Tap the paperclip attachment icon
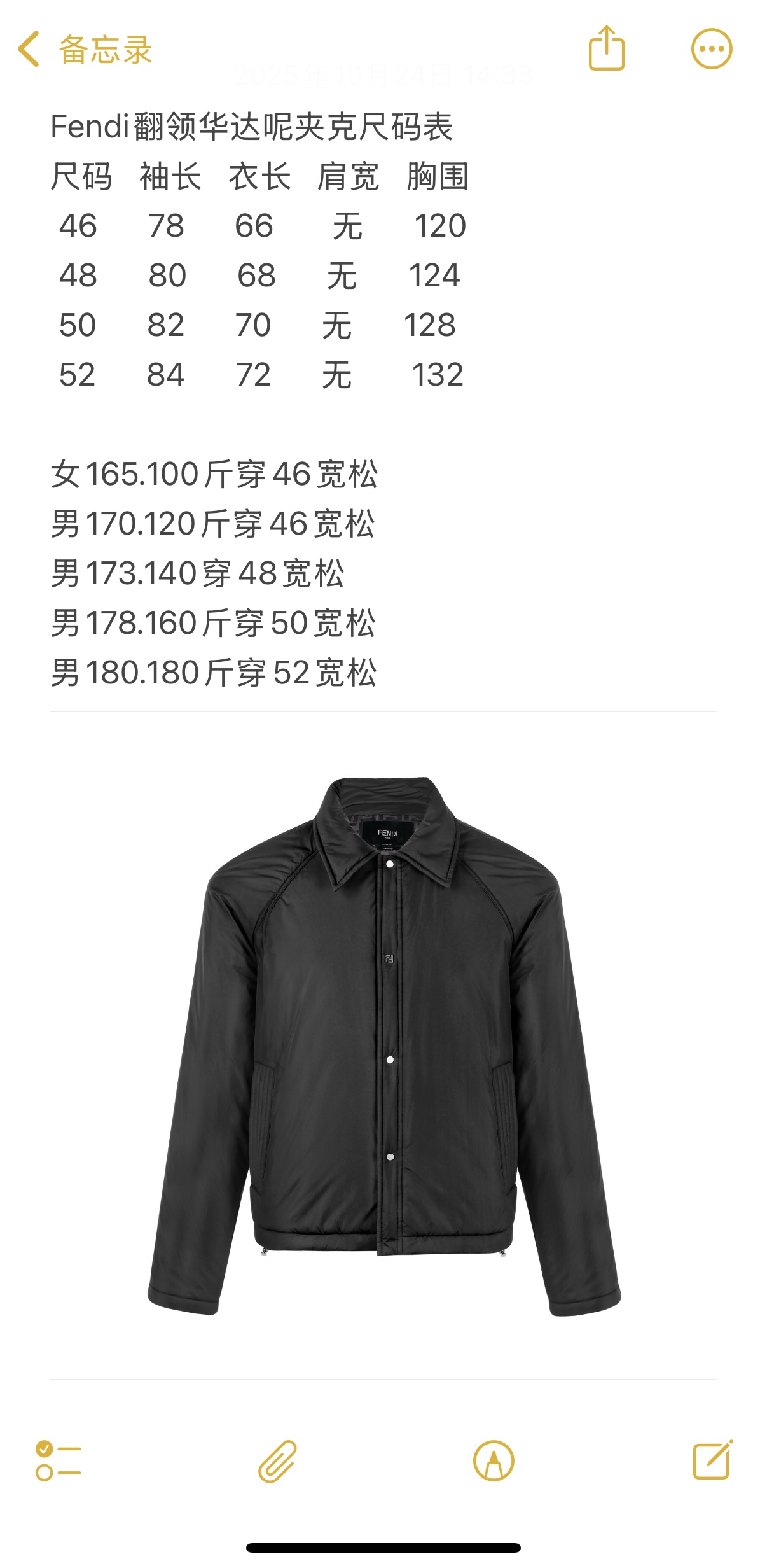The image size is (767, 1568). pos(277,1462)
